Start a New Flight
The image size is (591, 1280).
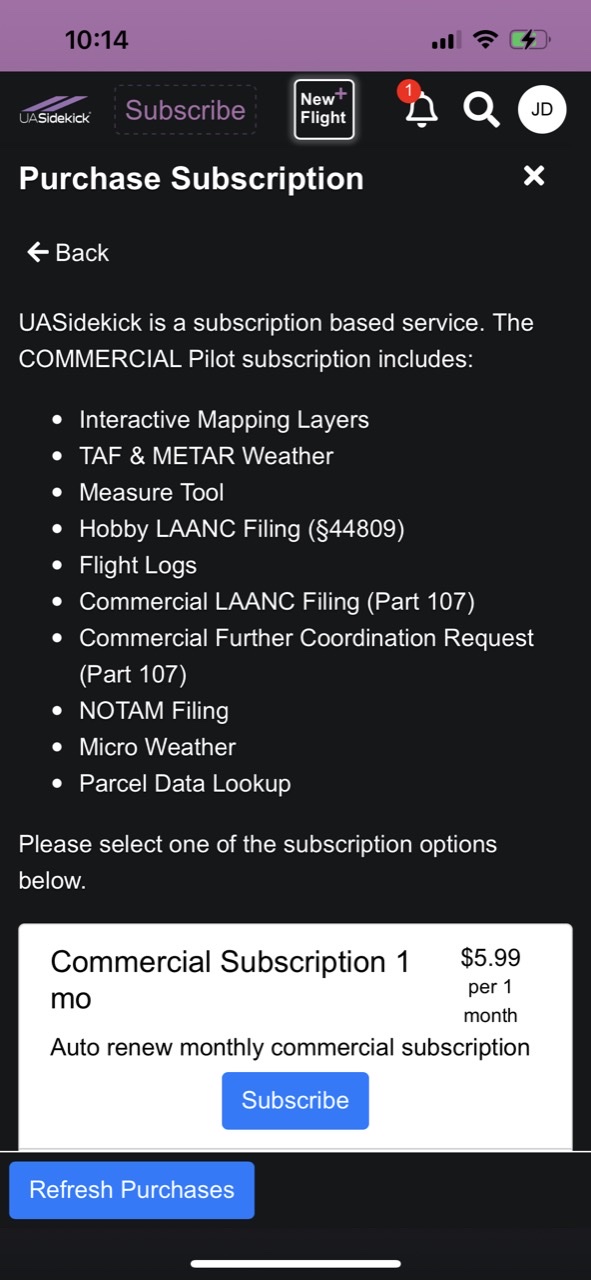pos(324,109)
